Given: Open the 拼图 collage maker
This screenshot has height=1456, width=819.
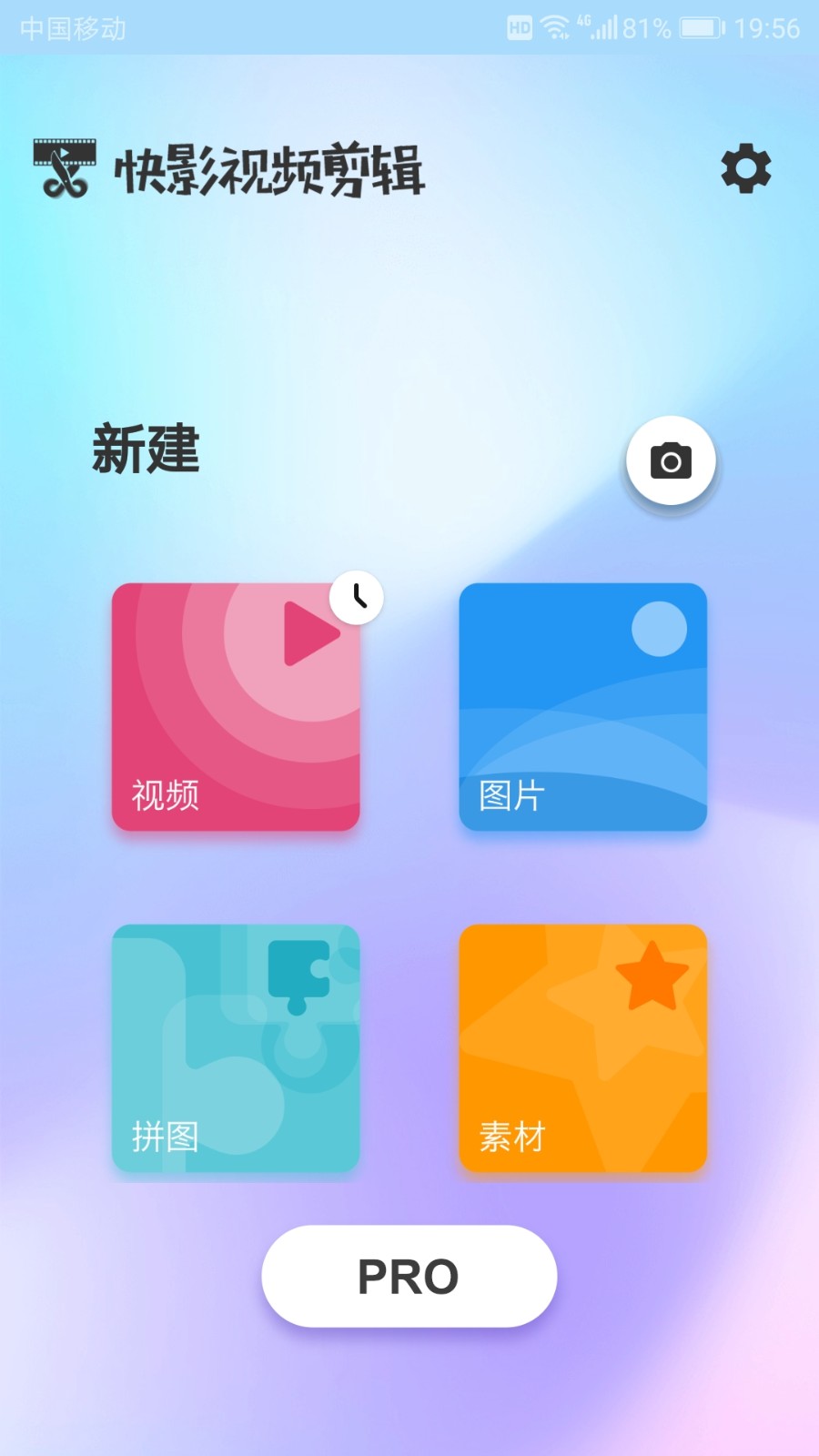Looking at the screenshot, I should (x=235, y=1048).
